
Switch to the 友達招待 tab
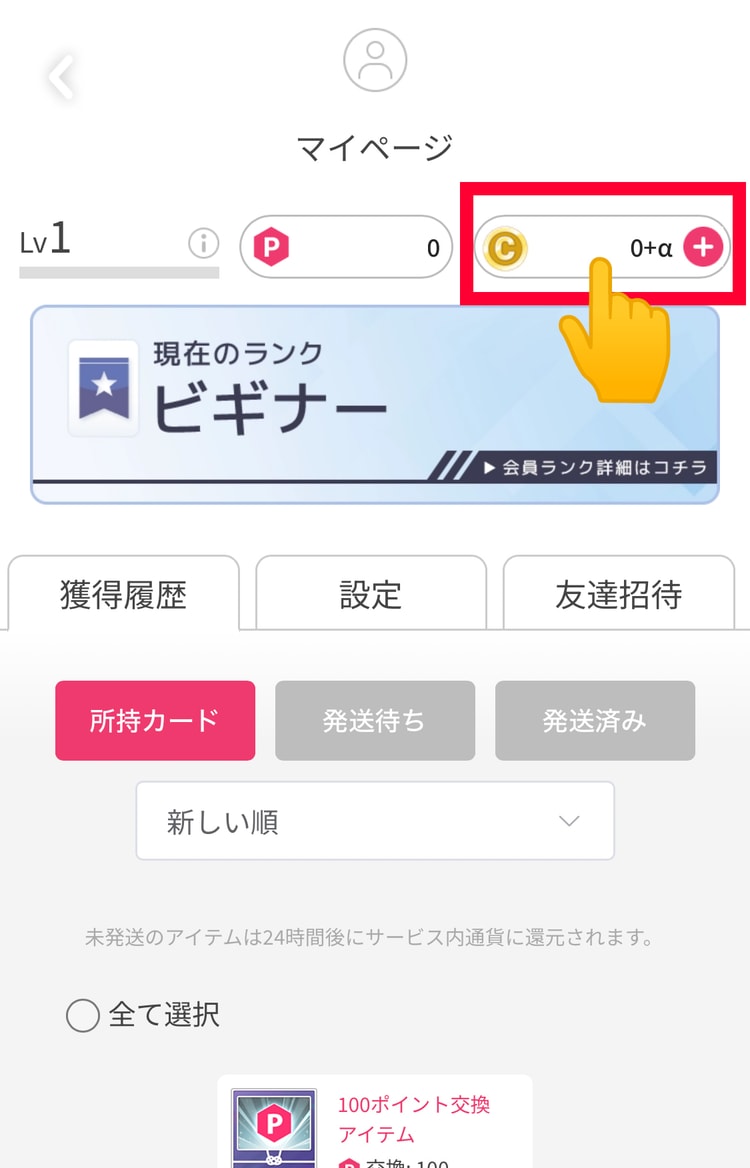click(x=620, y=592)
